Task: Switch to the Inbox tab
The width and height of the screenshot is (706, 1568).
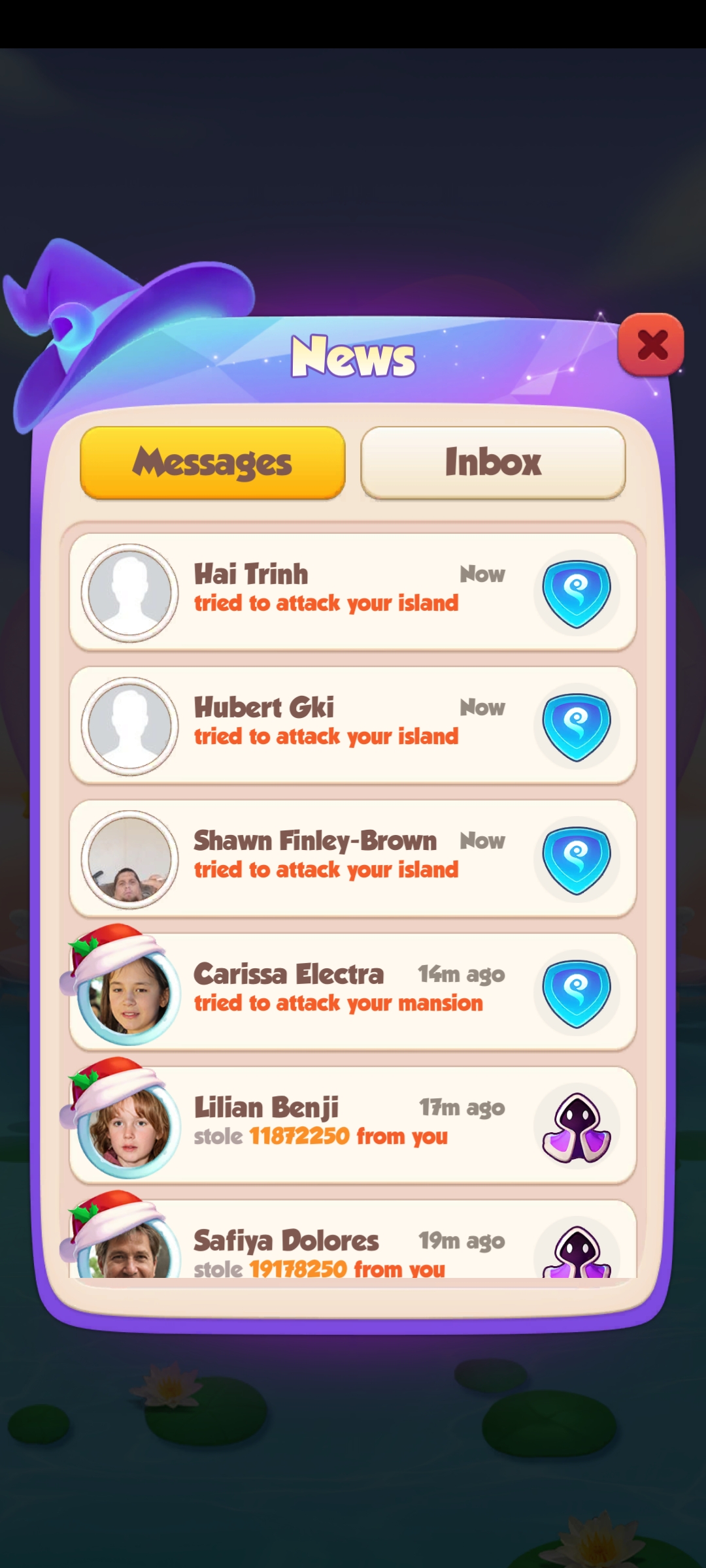Action: 493,463
